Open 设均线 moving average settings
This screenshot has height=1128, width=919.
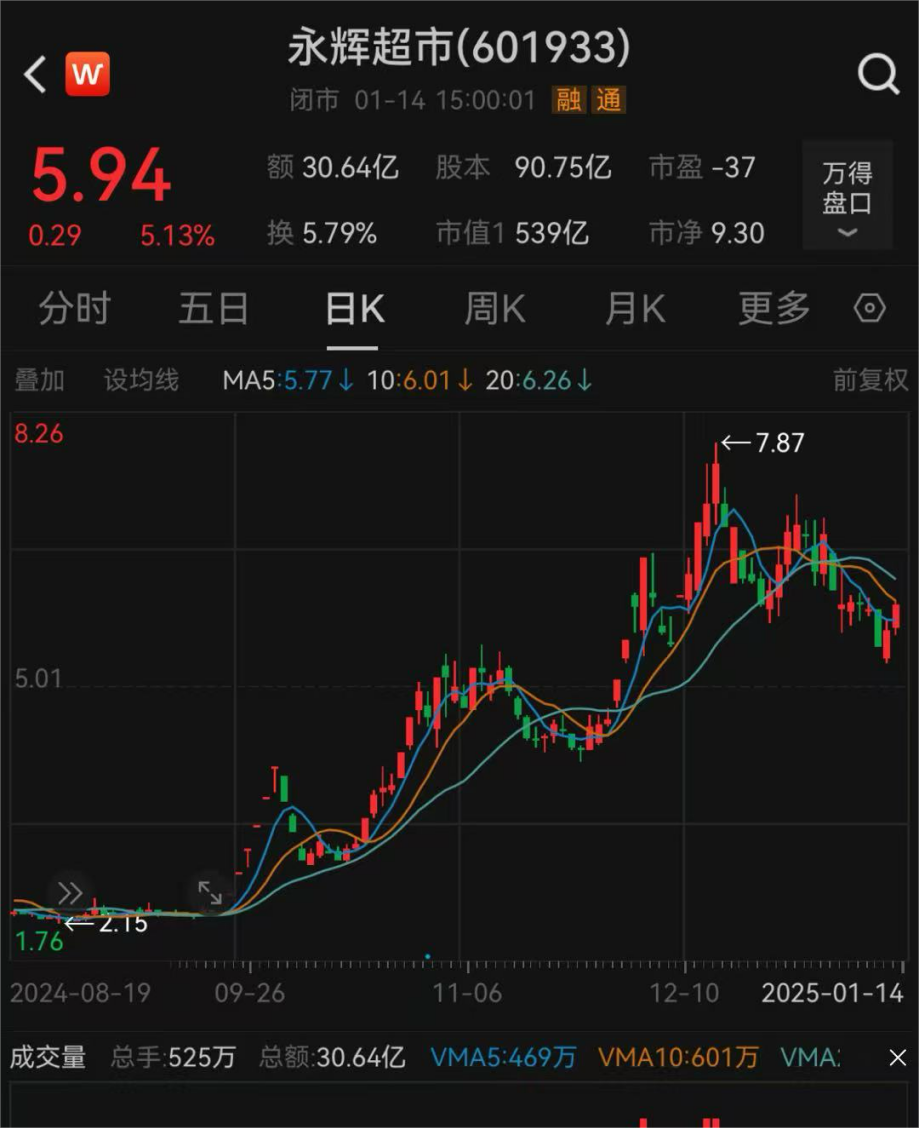[141, 380]
